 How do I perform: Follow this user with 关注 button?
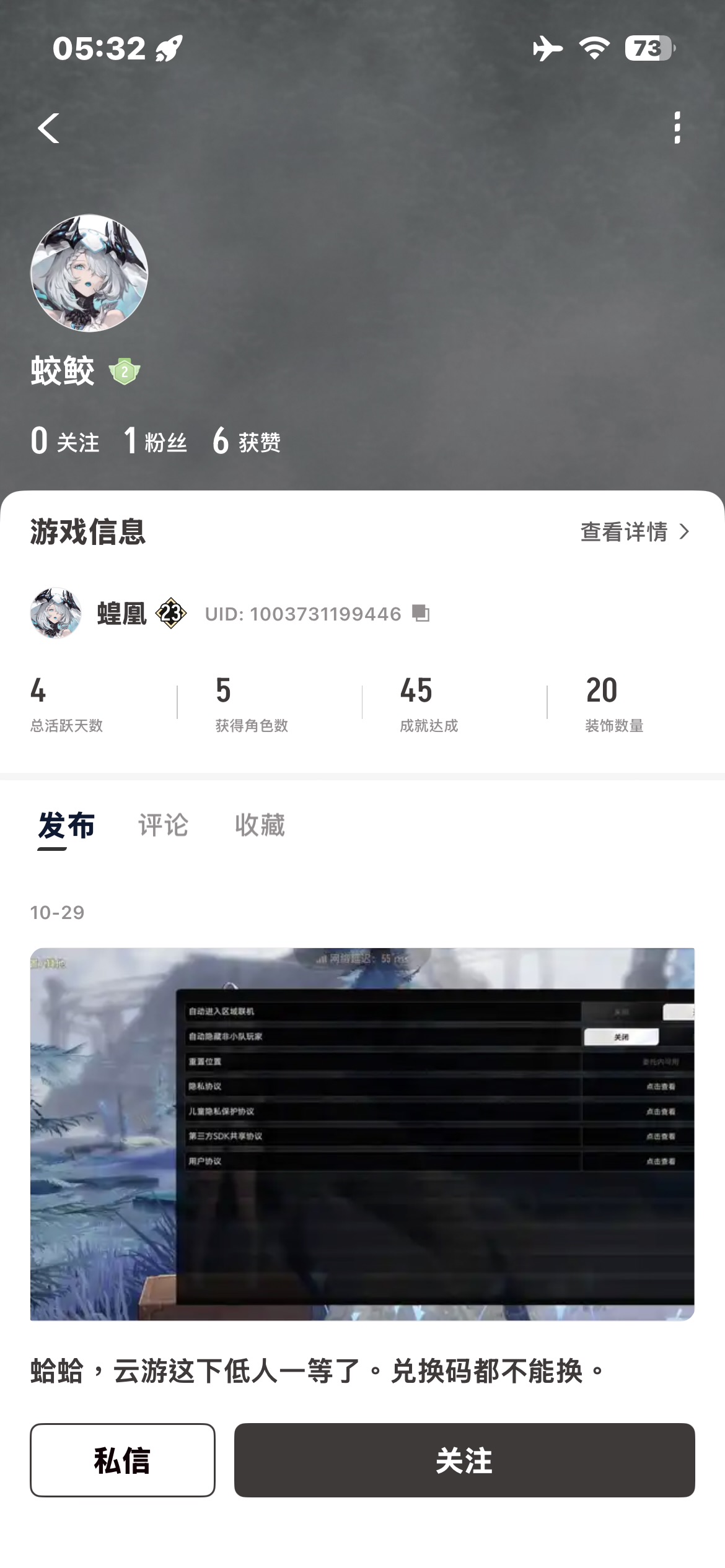coord(464,1460)
